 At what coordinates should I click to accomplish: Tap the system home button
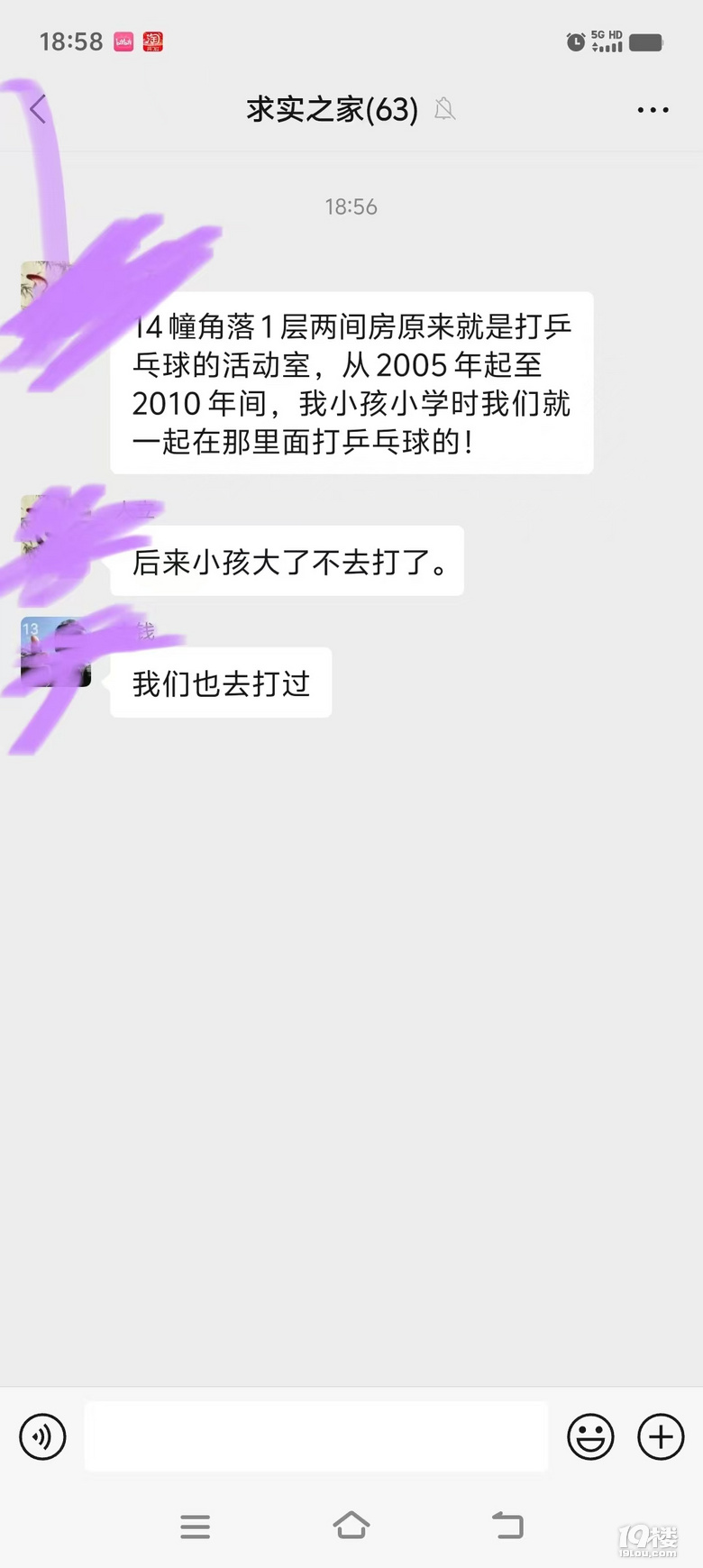coord(351,1526)
